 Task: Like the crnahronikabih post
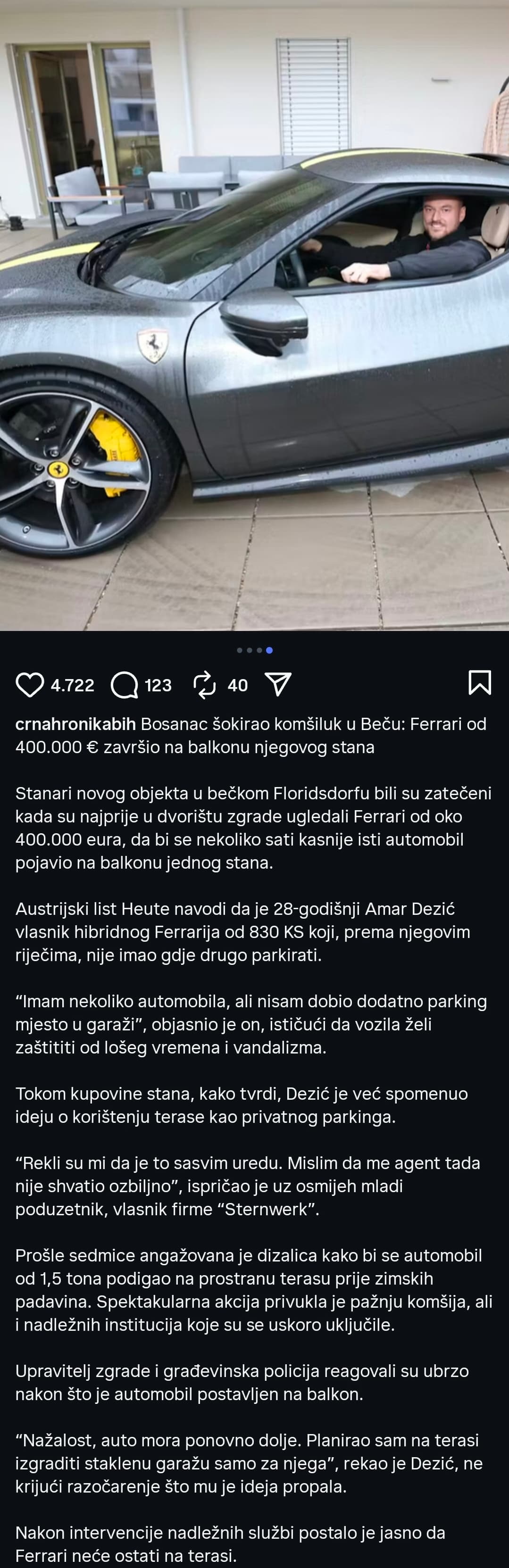[29, 685]
